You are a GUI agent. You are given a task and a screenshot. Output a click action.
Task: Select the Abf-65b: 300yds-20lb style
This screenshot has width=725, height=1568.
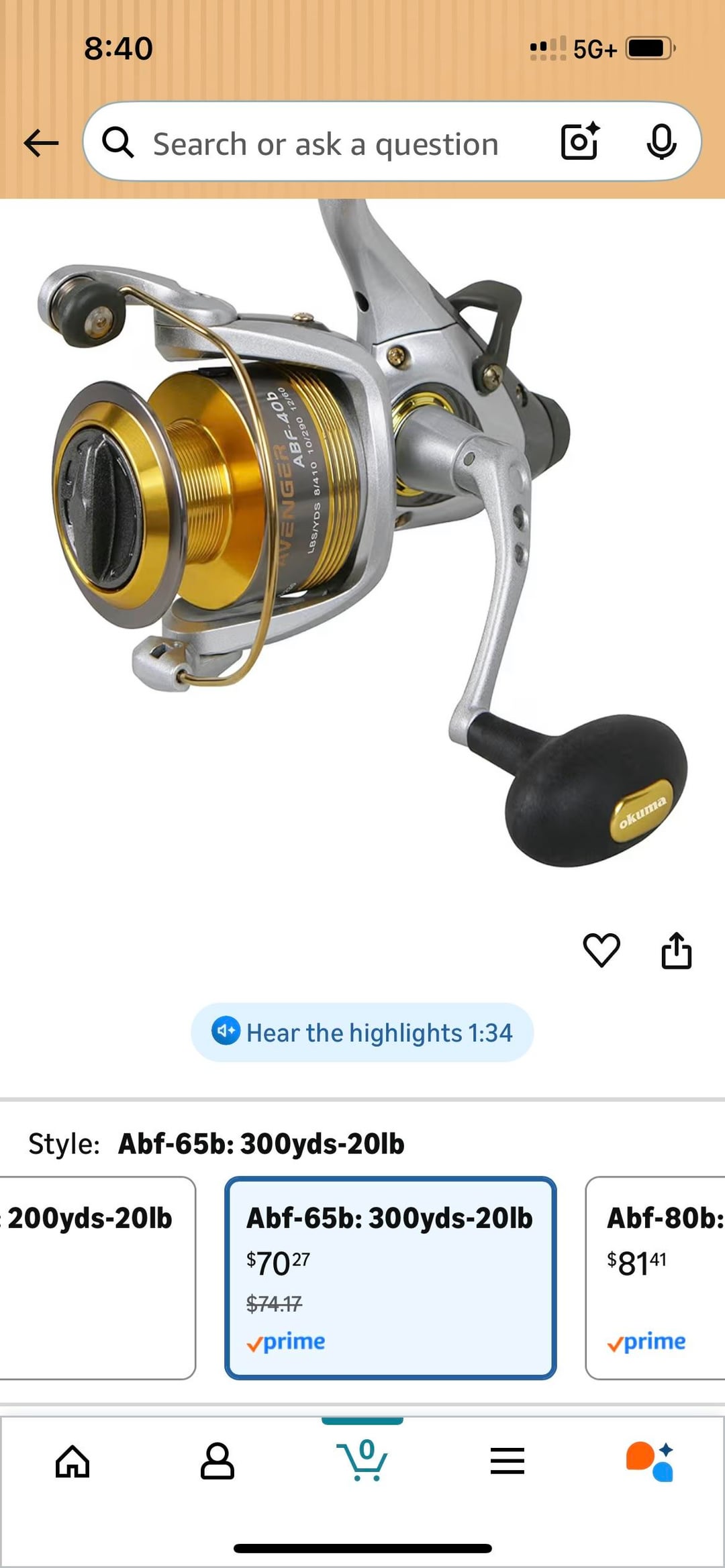pos(390,1277)
